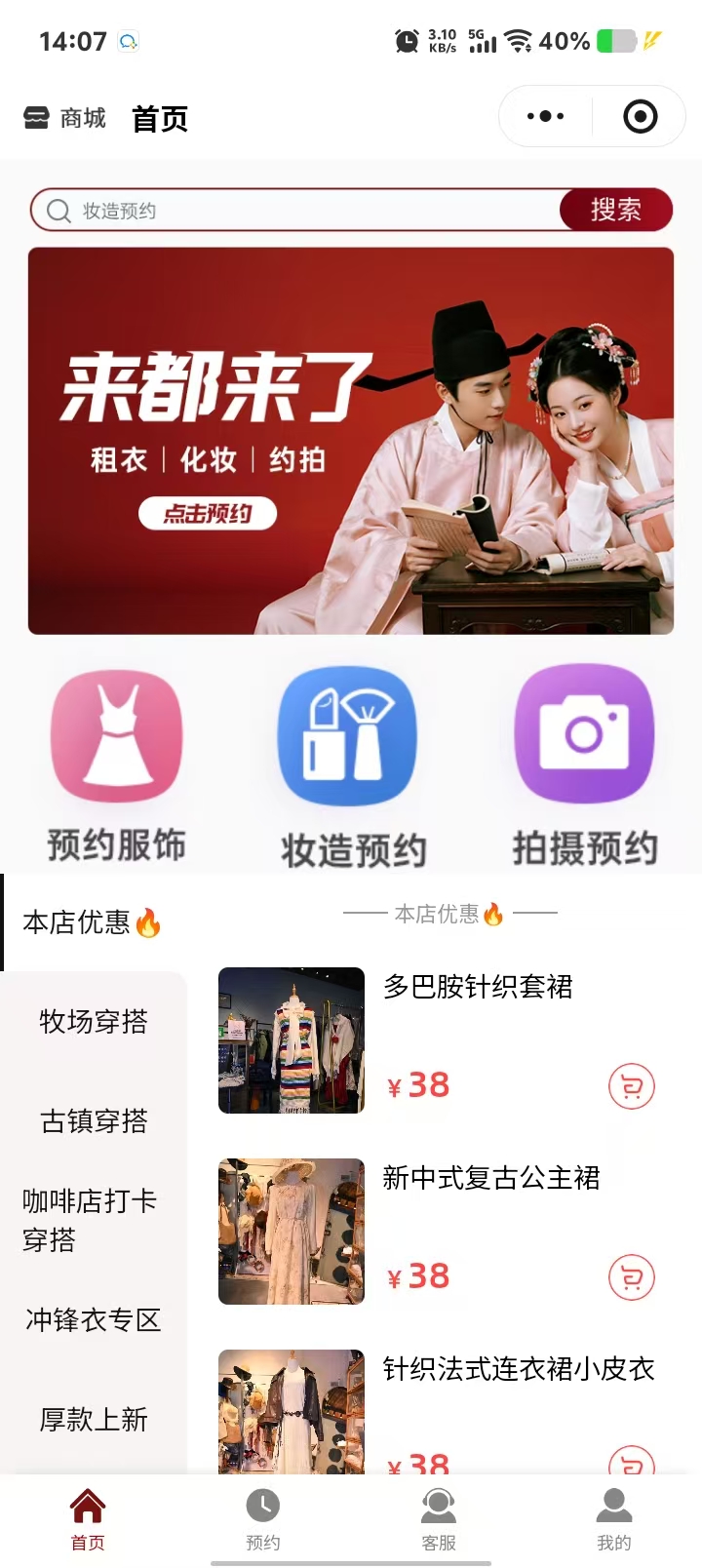Select the 牧场穿搭 category
The width and height of the screenshot is (702, 1568).
[x=93, y=1021]
